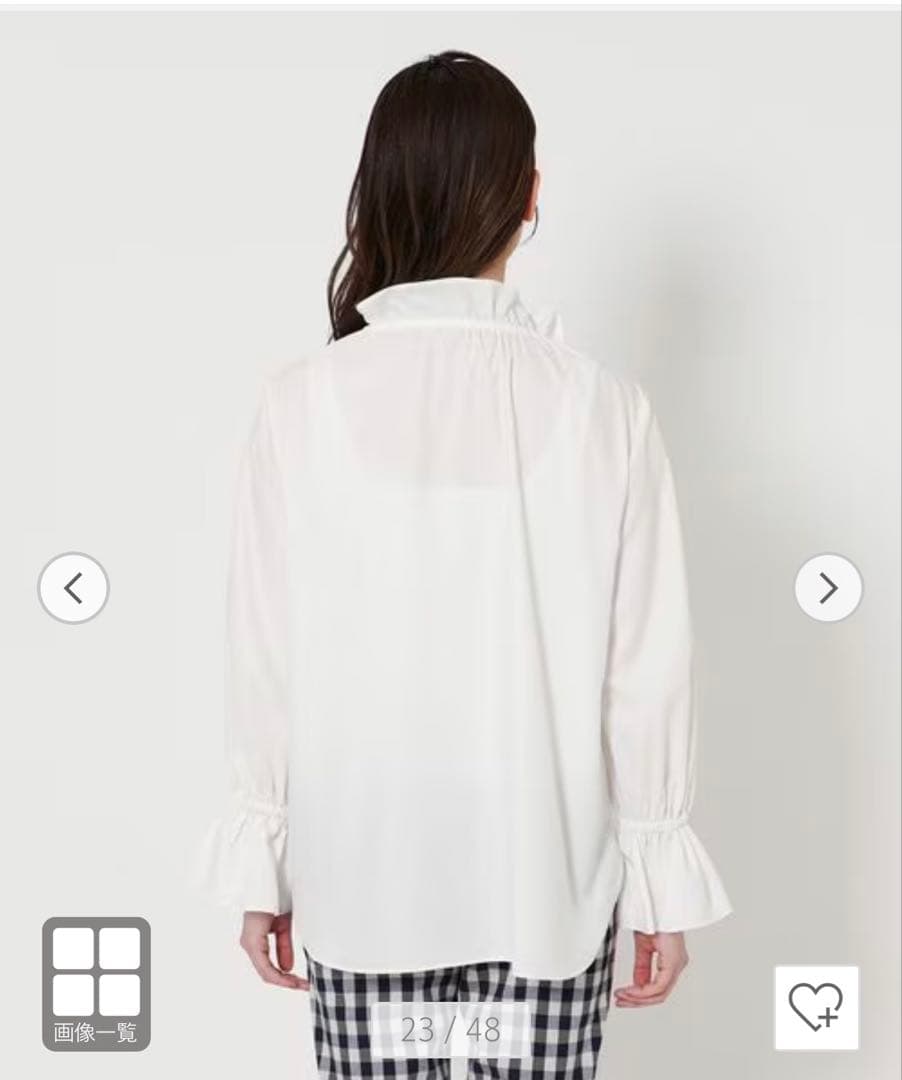Add this item to favorites
The width and height of the screenshot is (902, 1080).
pos(816,1006)
